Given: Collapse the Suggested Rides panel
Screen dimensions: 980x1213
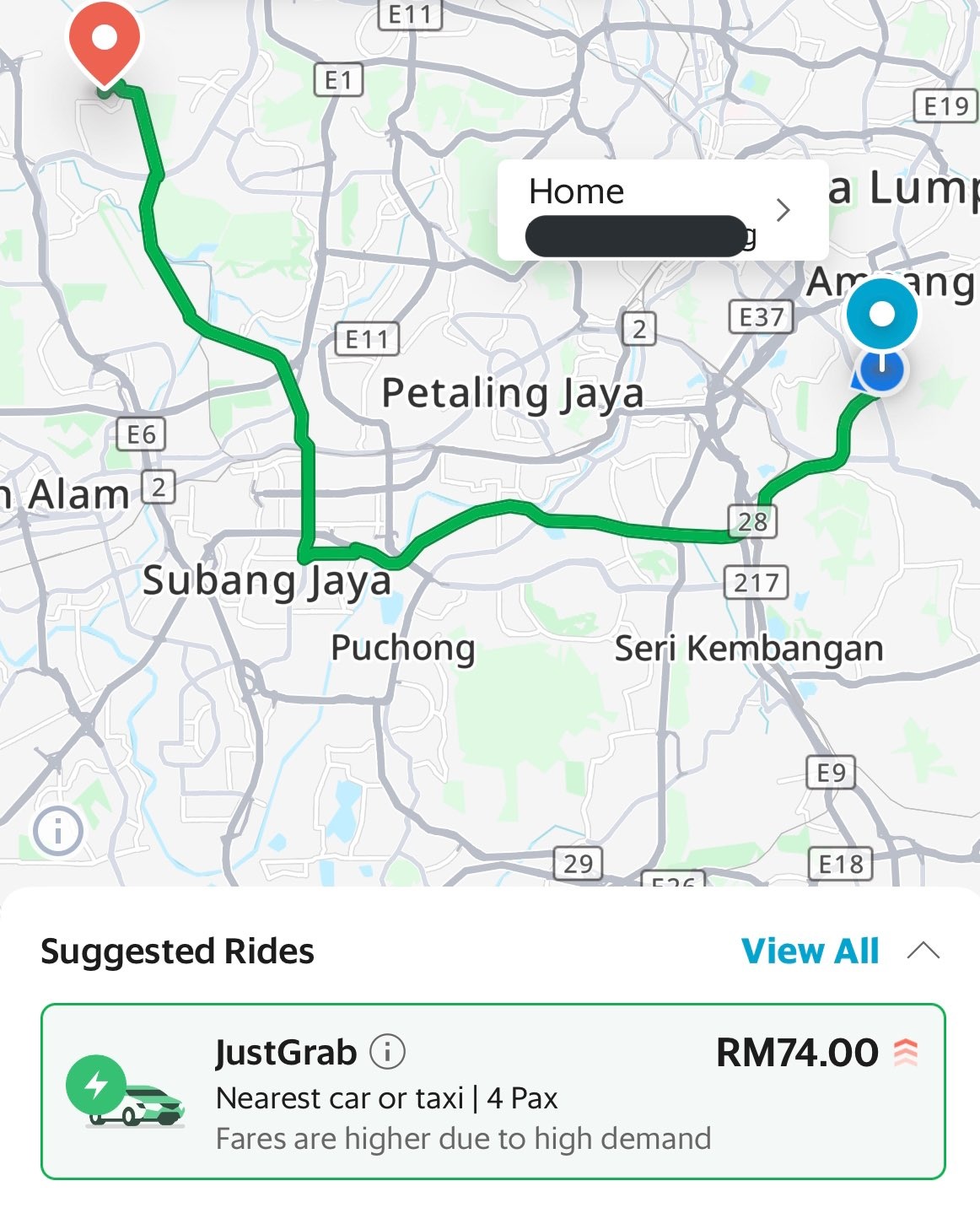Looking at the screenshot, I should [x=923, y=951].
